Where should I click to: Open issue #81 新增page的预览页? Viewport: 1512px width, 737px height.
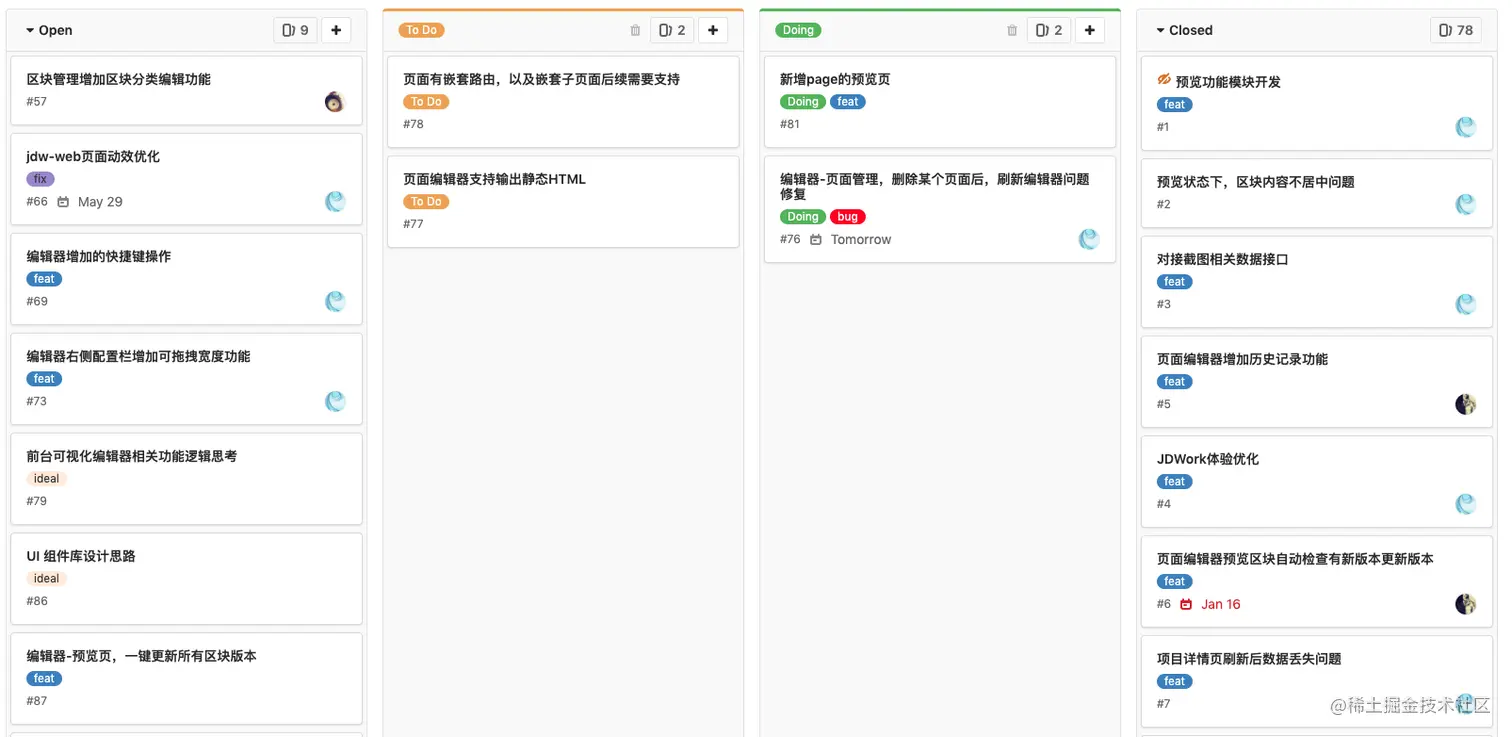[x=834, y=79]
